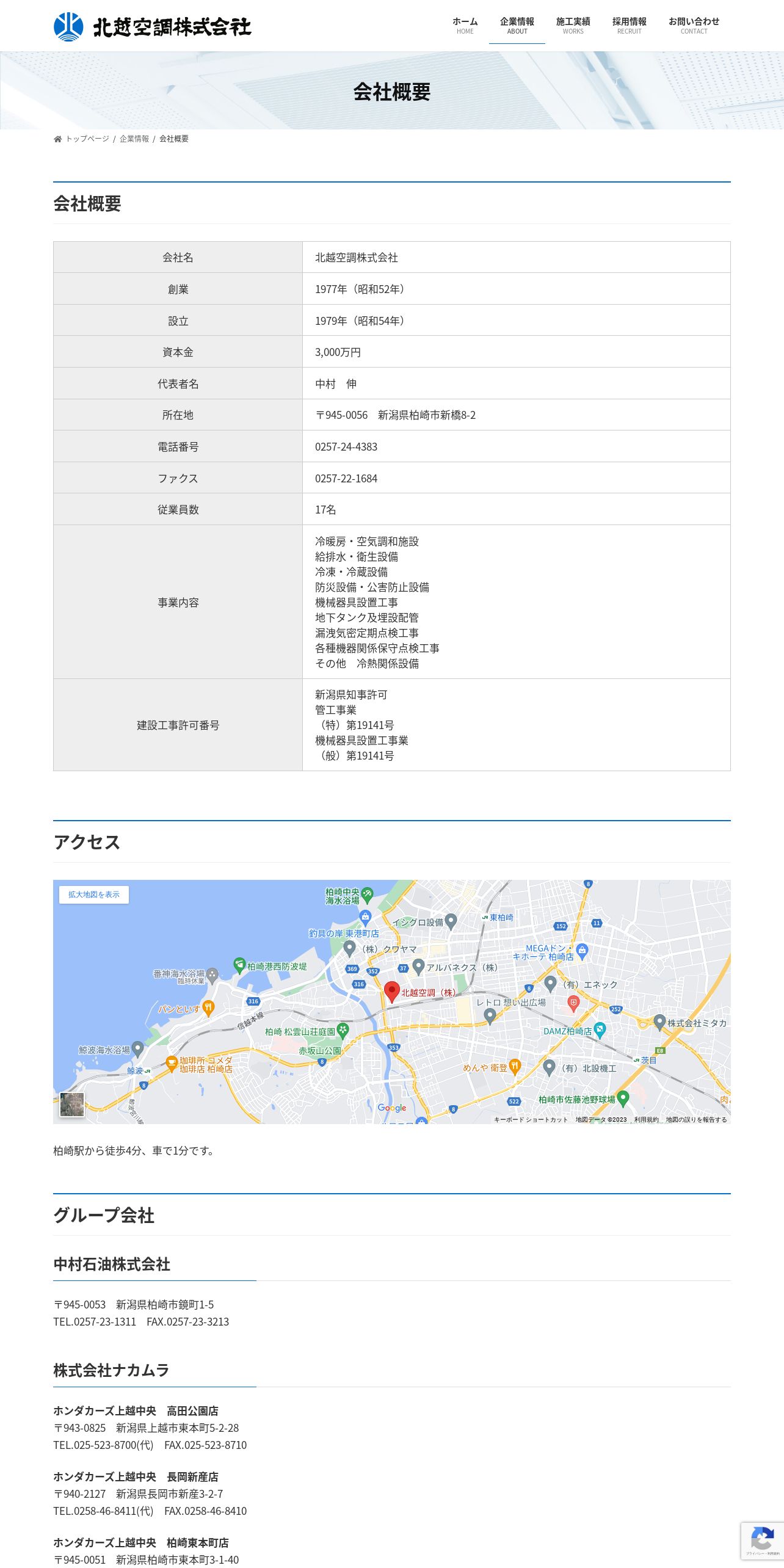Select 企業情報 ABOUT in the top navigation
This screenshot has width=784, height=1568.
pos(517,26)
